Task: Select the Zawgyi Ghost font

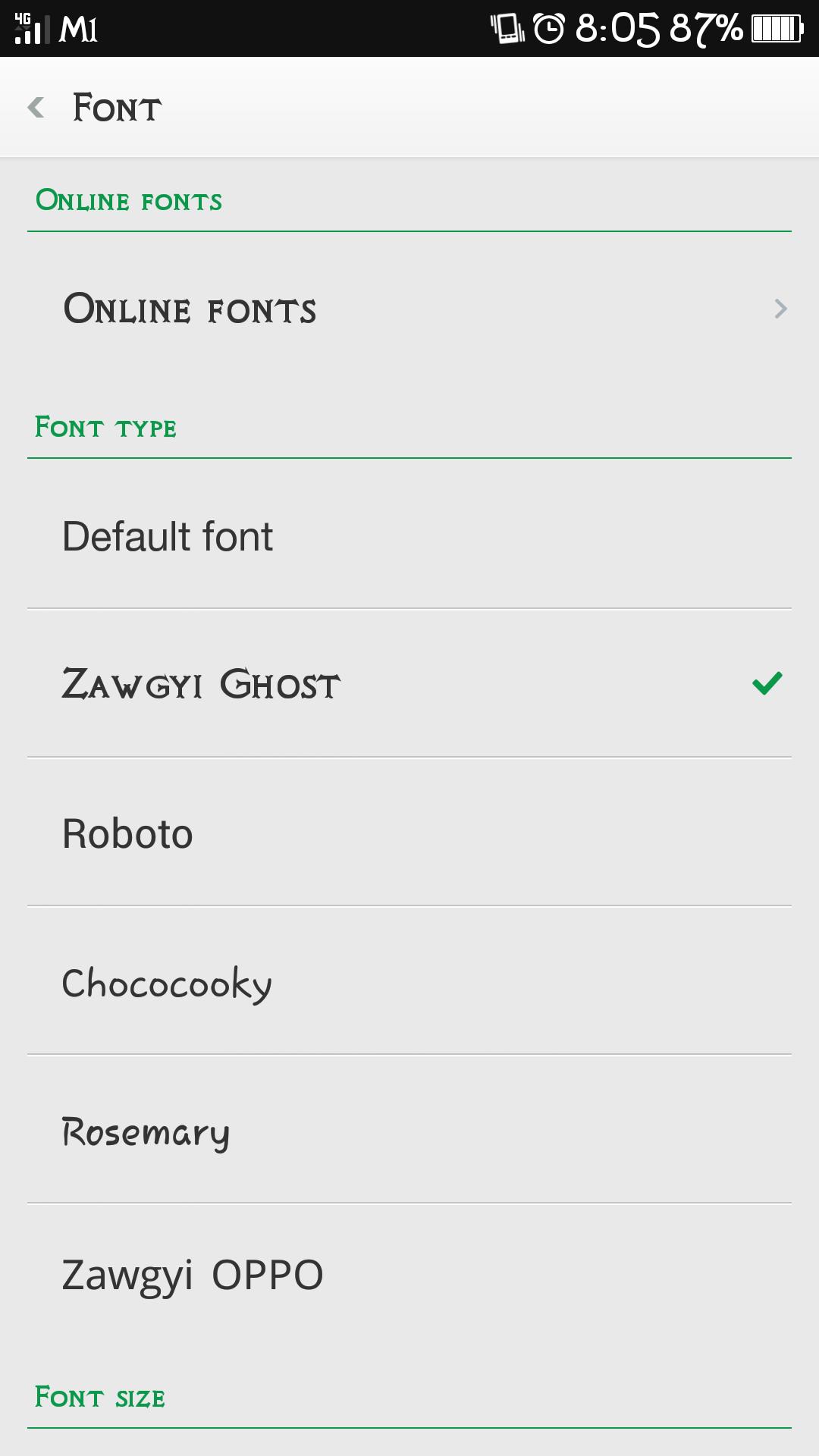Action: [409, 684]
